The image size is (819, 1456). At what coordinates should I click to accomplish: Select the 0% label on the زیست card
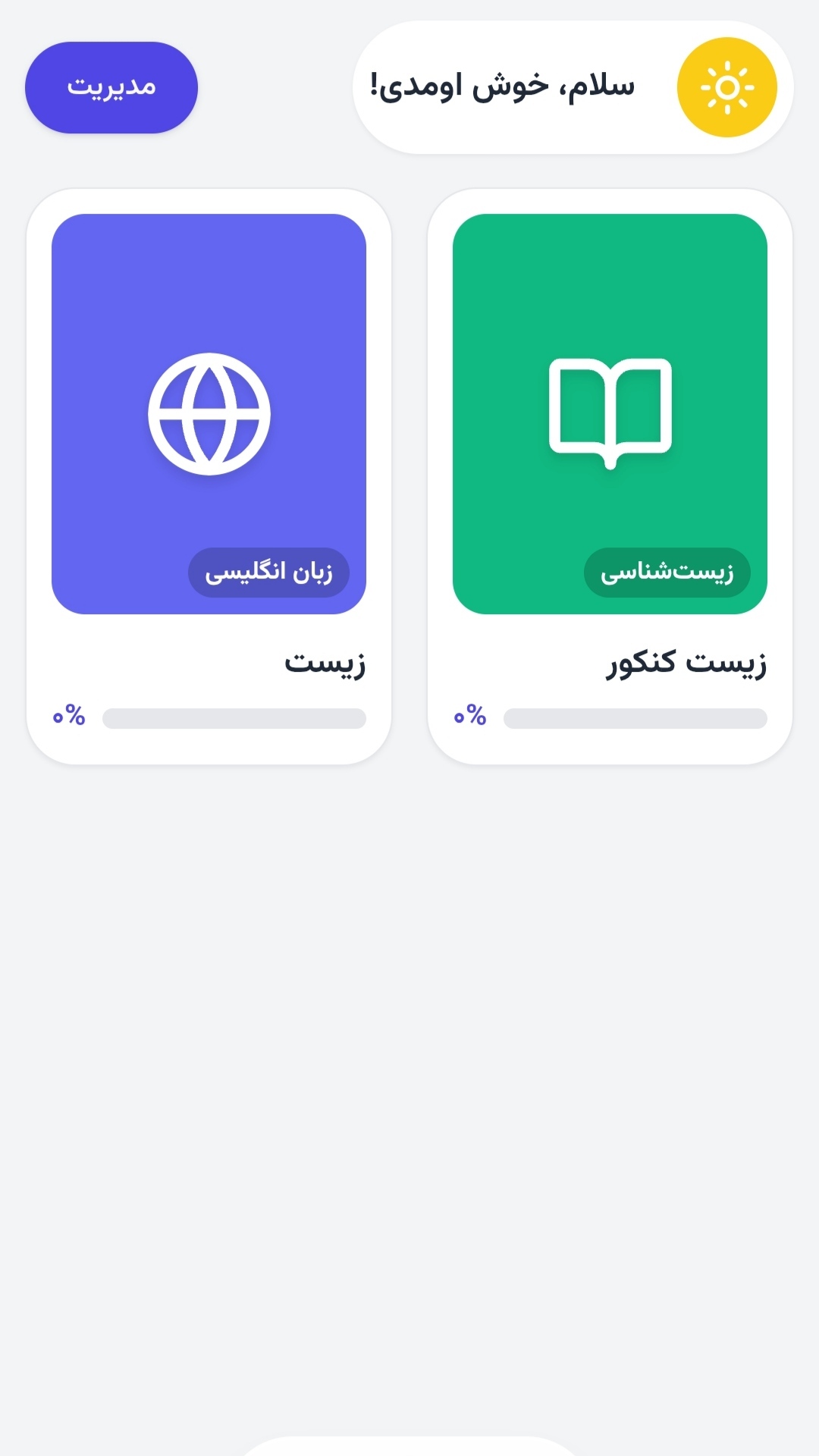coord(68,714)
